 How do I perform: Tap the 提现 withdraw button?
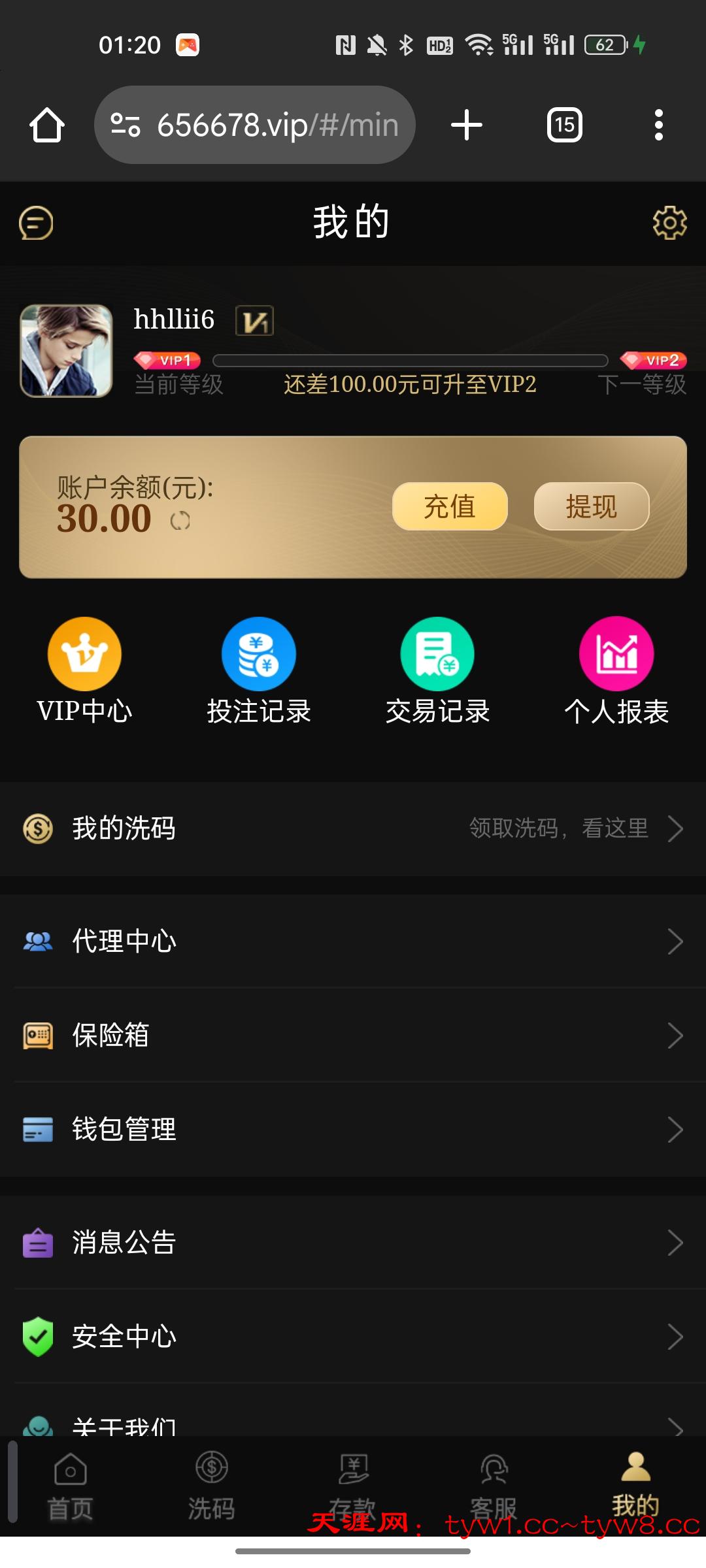591,506
